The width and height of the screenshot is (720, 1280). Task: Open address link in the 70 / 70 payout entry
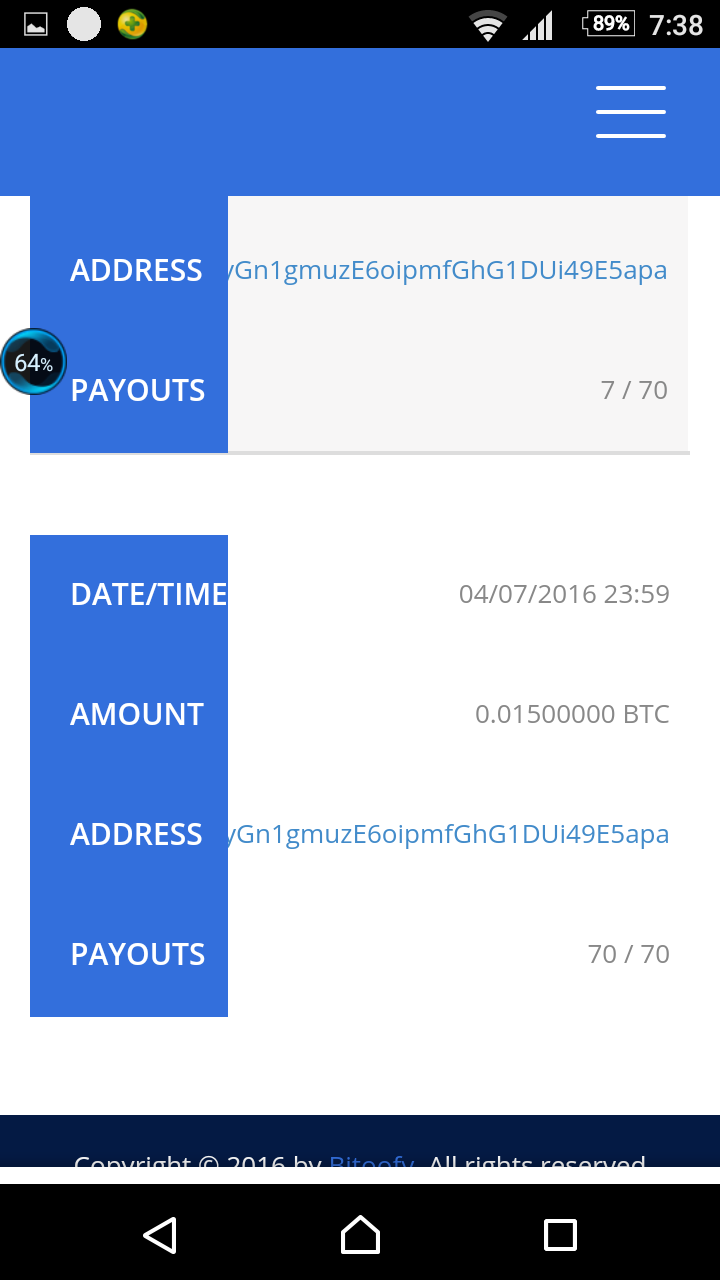click(448, 834)
